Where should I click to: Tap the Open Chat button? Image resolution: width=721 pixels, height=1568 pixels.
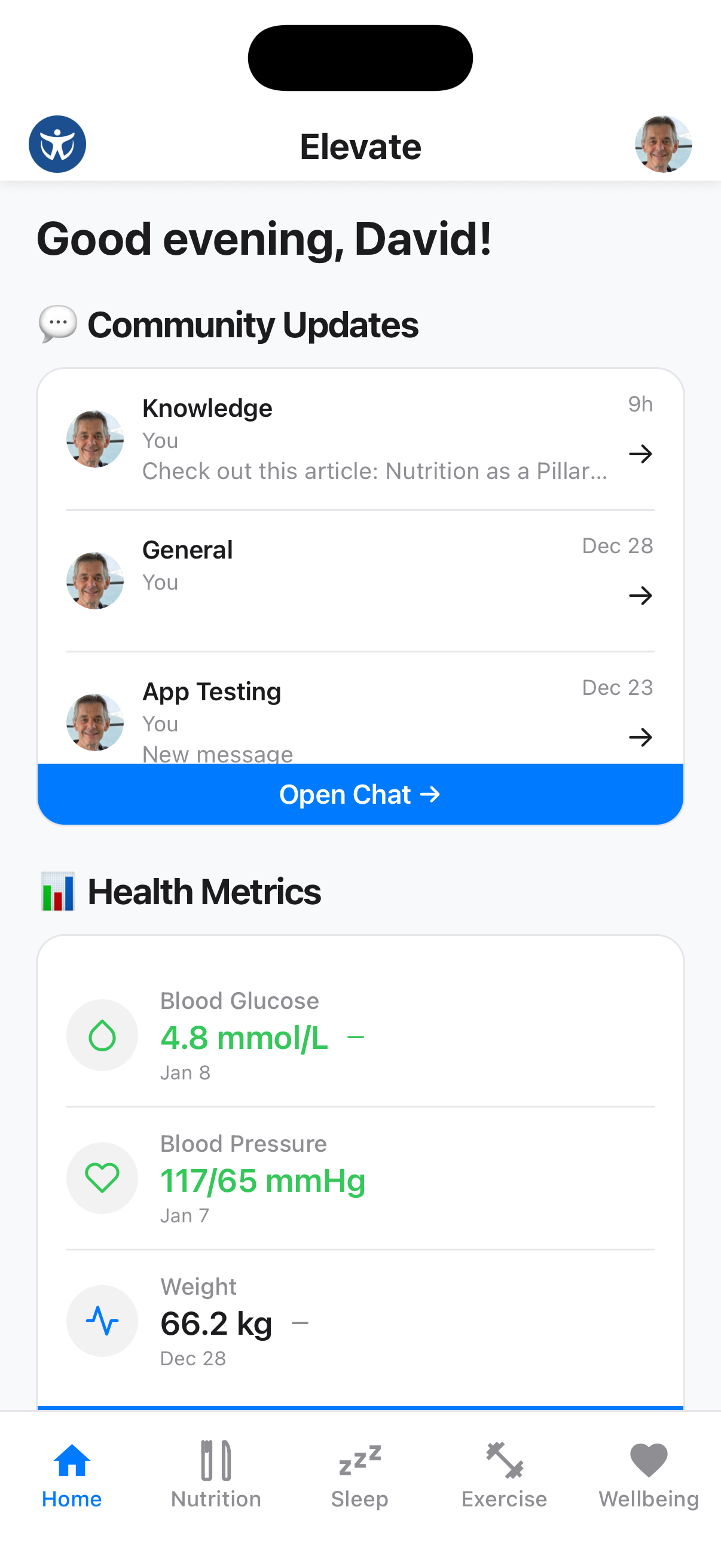pos(359,794)
